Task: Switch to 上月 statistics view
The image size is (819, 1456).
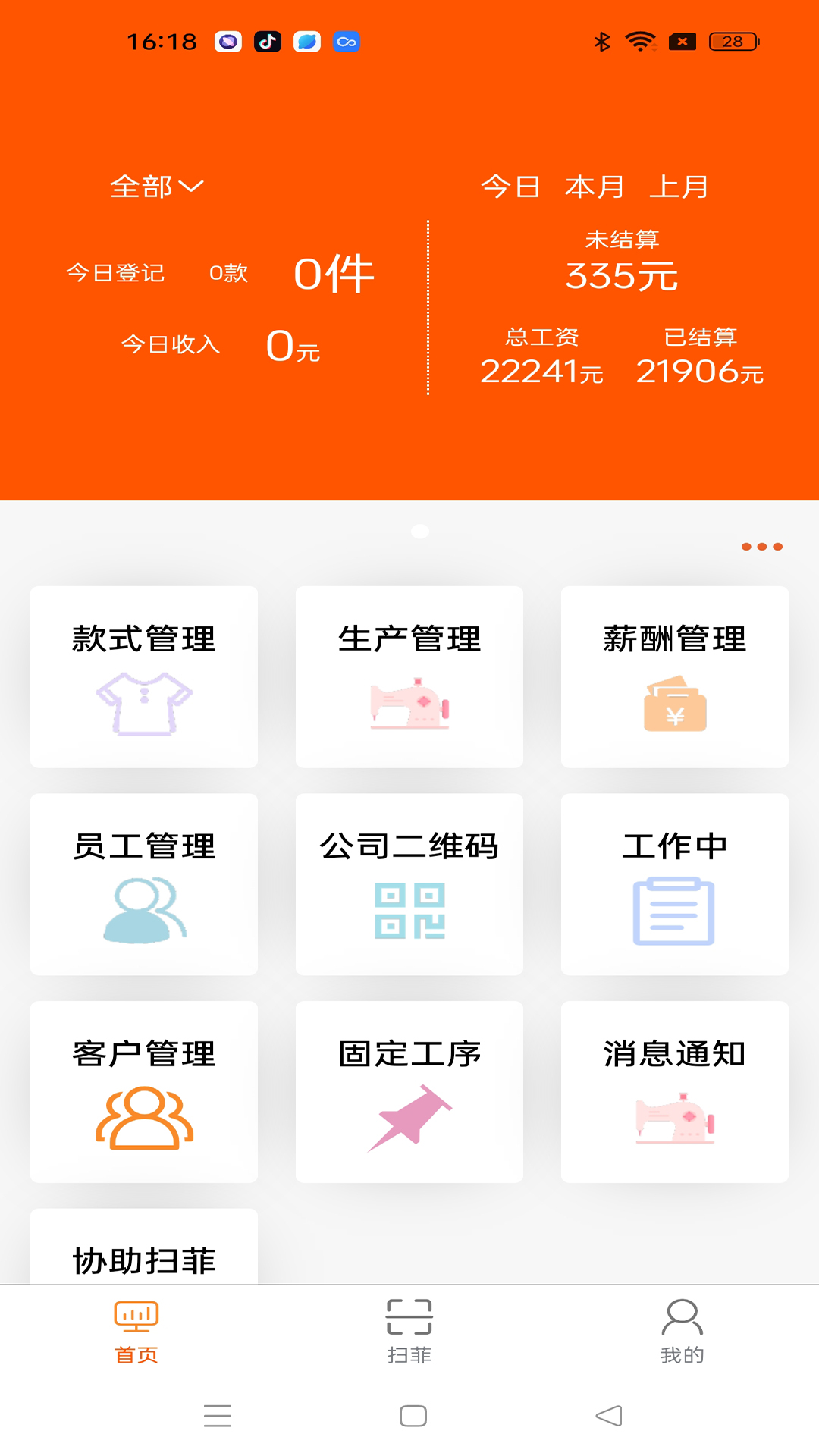Action: (679, 187)
